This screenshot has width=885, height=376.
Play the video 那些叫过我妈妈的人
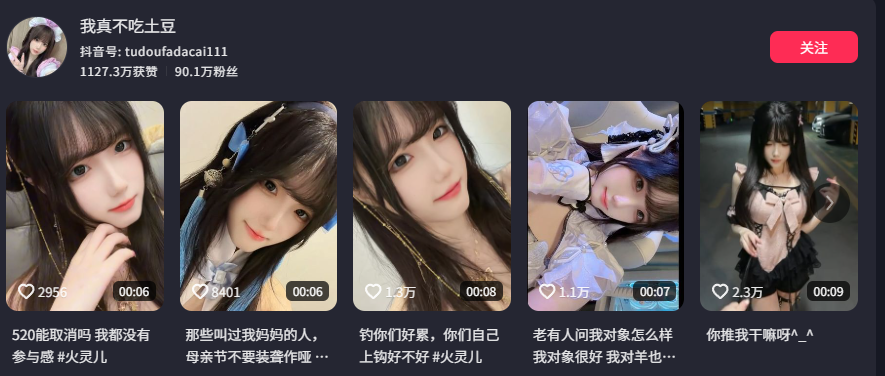tap(259, 206)
